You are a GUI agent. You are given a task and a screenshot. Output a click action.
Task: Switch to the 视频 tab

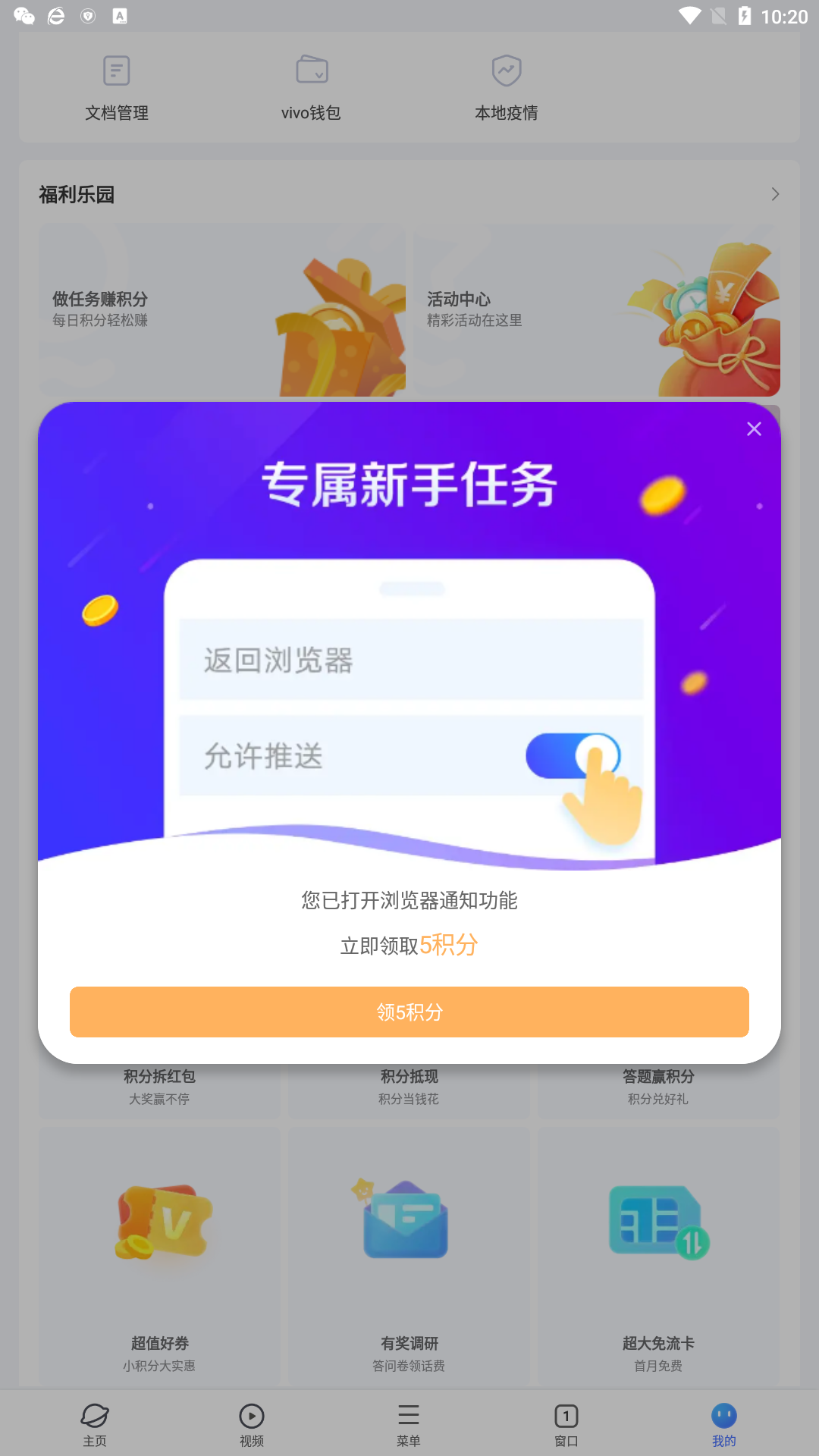tap(252, 1423)
